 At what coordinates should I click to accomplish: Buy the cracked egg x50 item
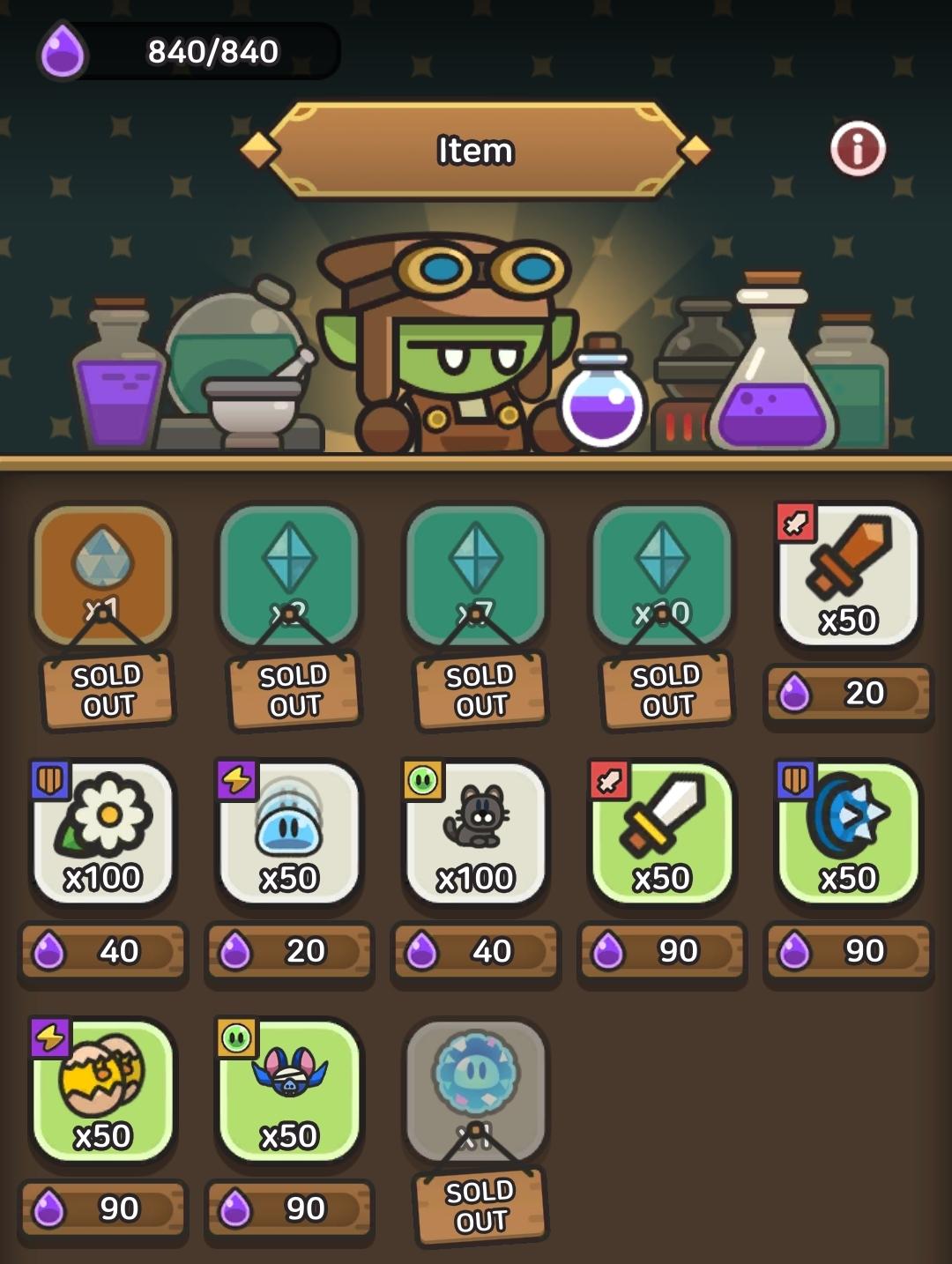point(104,1090)
